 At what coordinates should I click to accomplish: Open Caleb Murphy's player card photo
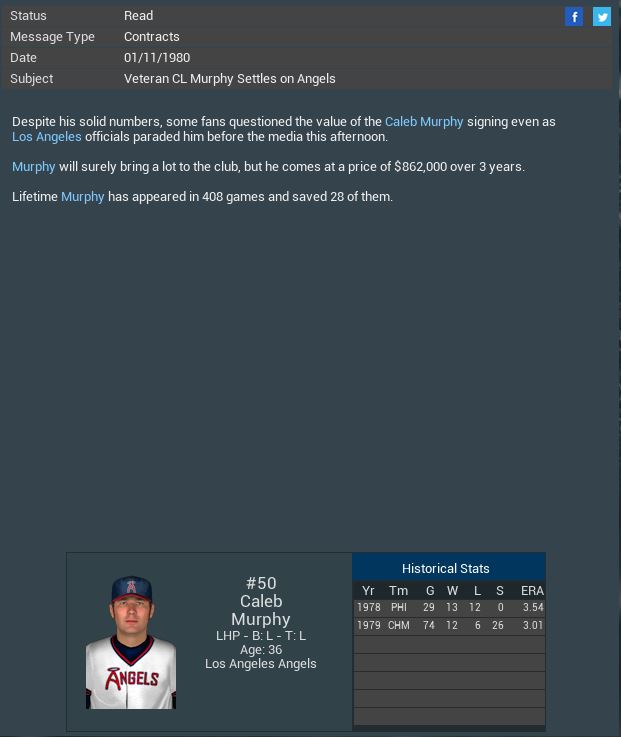[131, 642]
